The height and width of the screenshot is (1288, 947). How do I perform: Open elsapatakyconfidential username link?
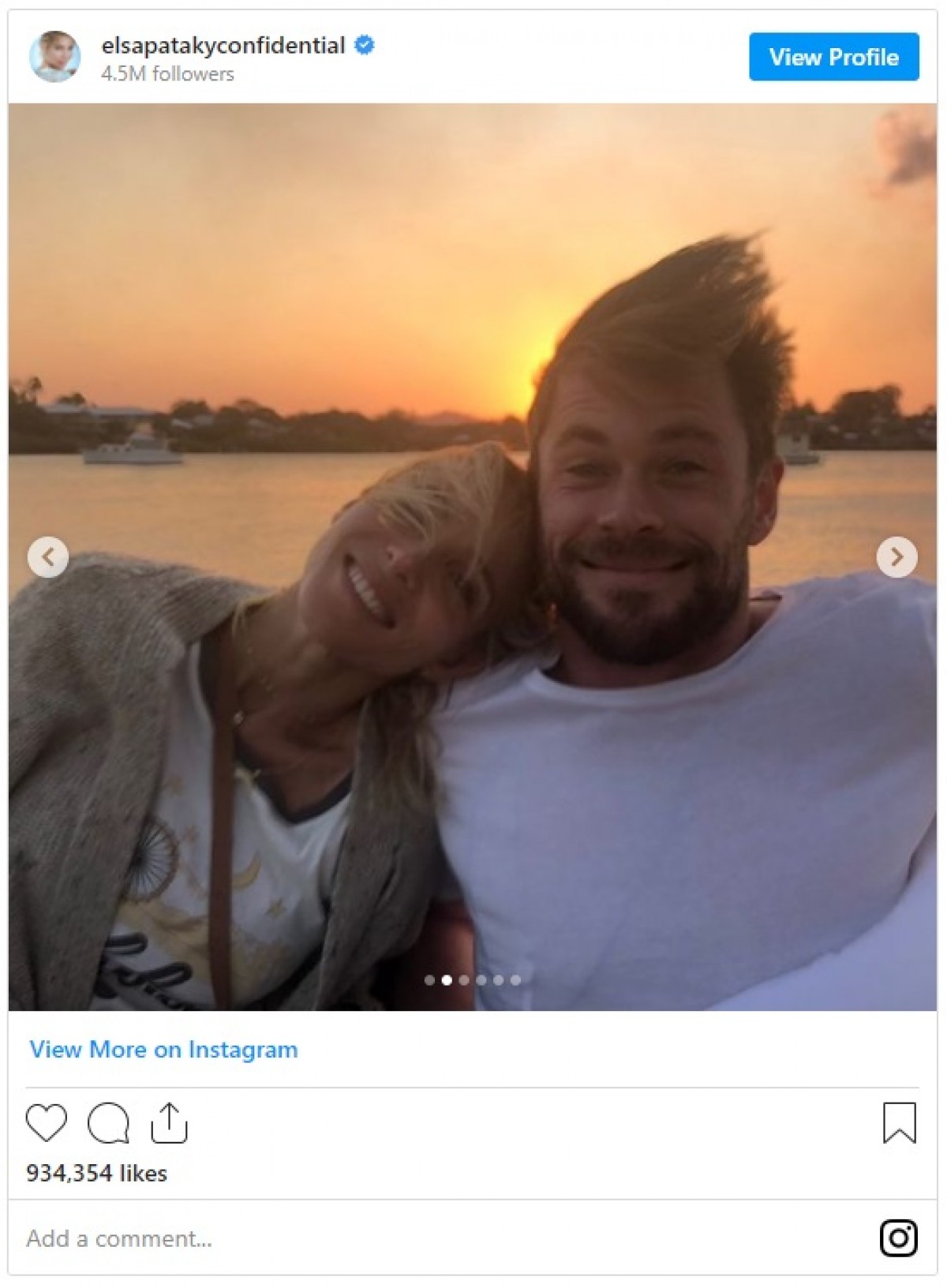point(223,46)
